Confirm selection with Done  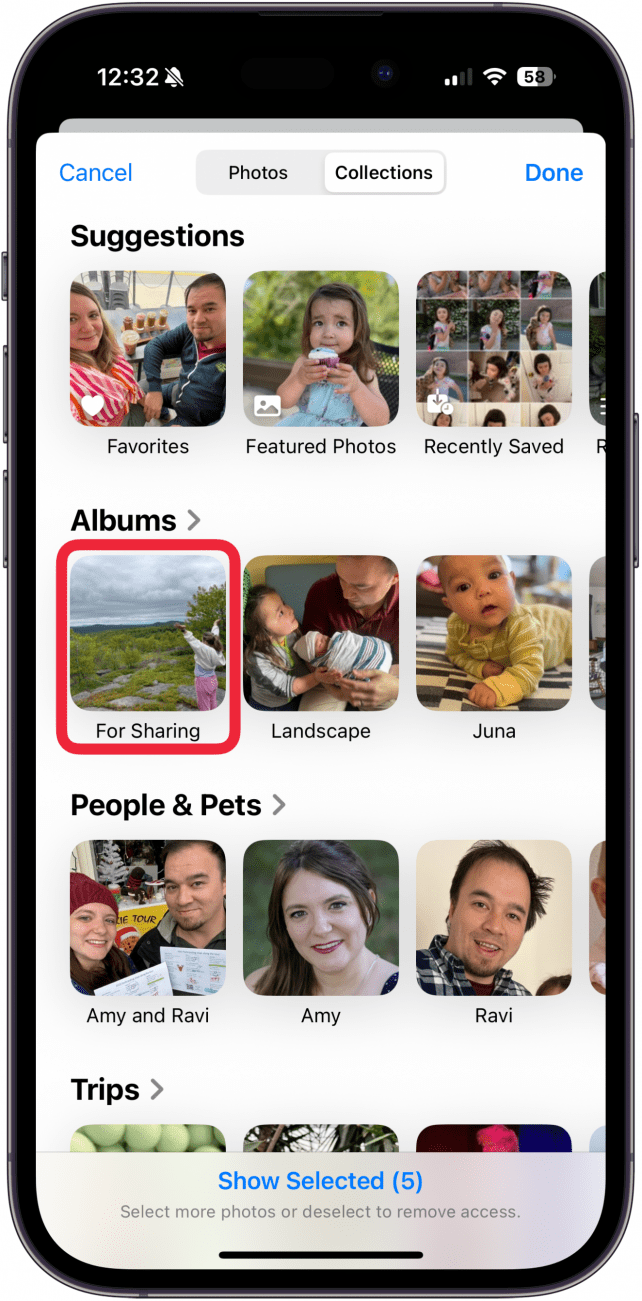(x=553, y=173)
